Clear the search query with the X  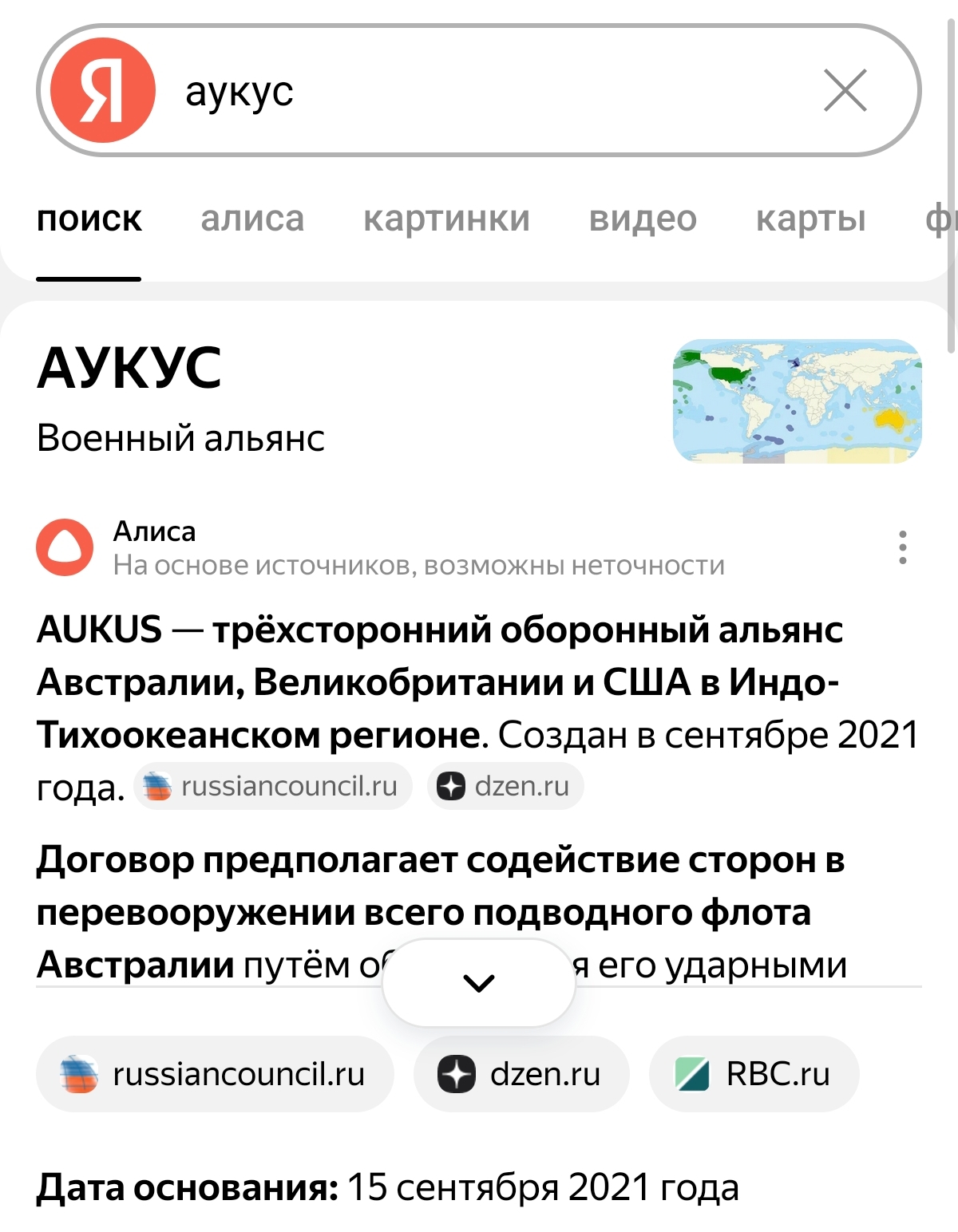tap(845, 91)
